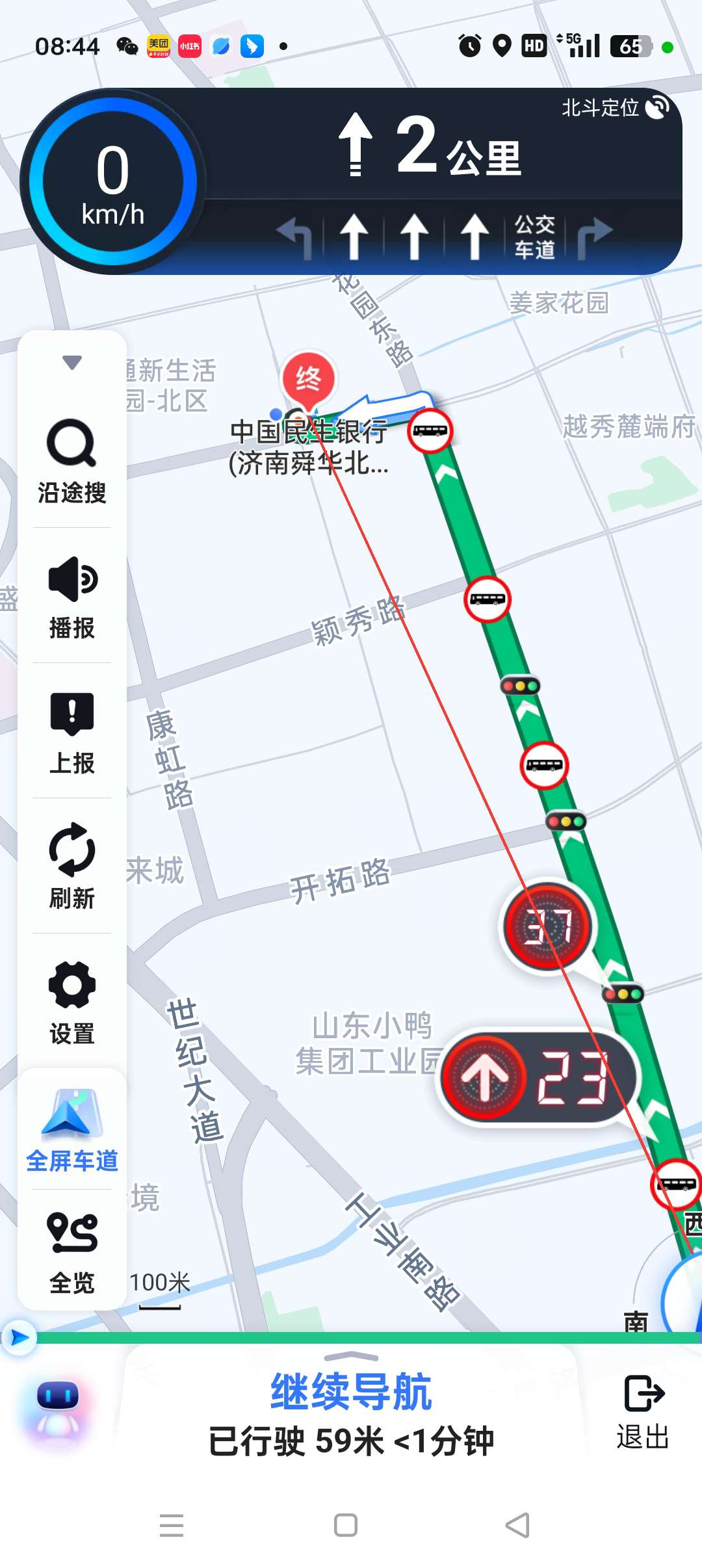Collapse the side toolbar with the down arrow

coord(72,362)
